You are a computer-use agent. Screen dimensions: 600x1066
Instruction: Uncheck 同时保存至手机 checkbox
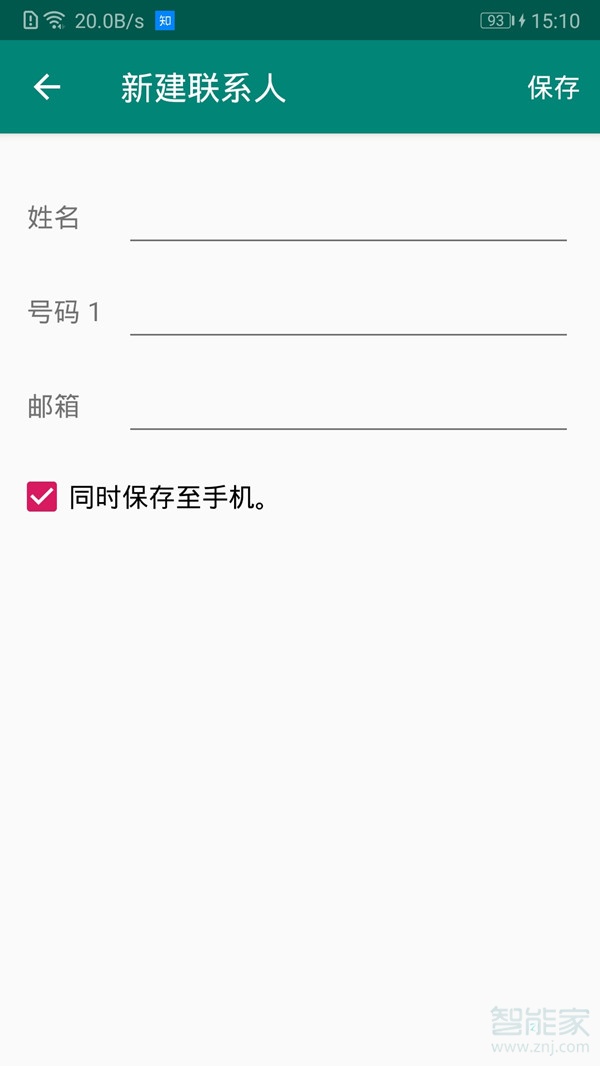pos(42,497)
